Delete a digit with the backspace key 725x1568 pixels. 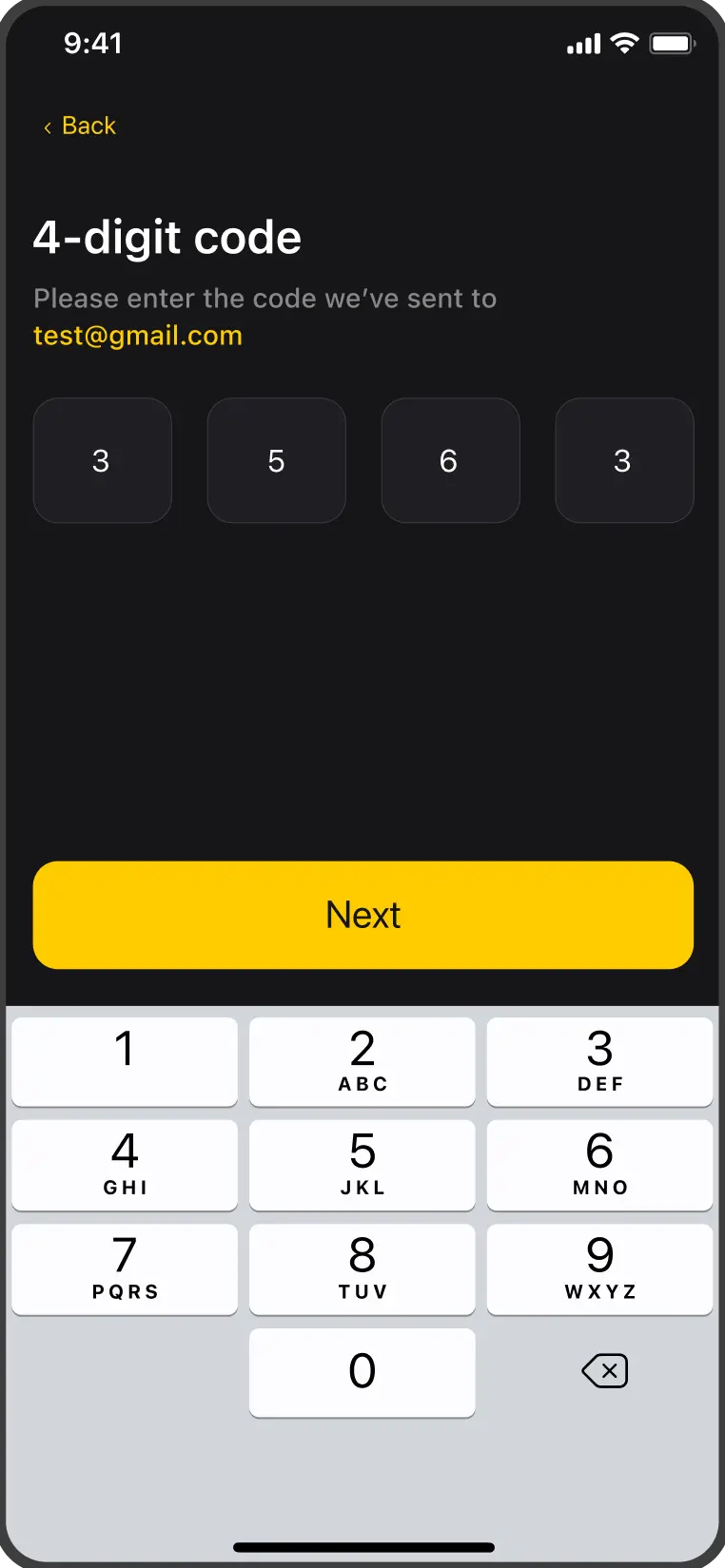(604, 1370)
